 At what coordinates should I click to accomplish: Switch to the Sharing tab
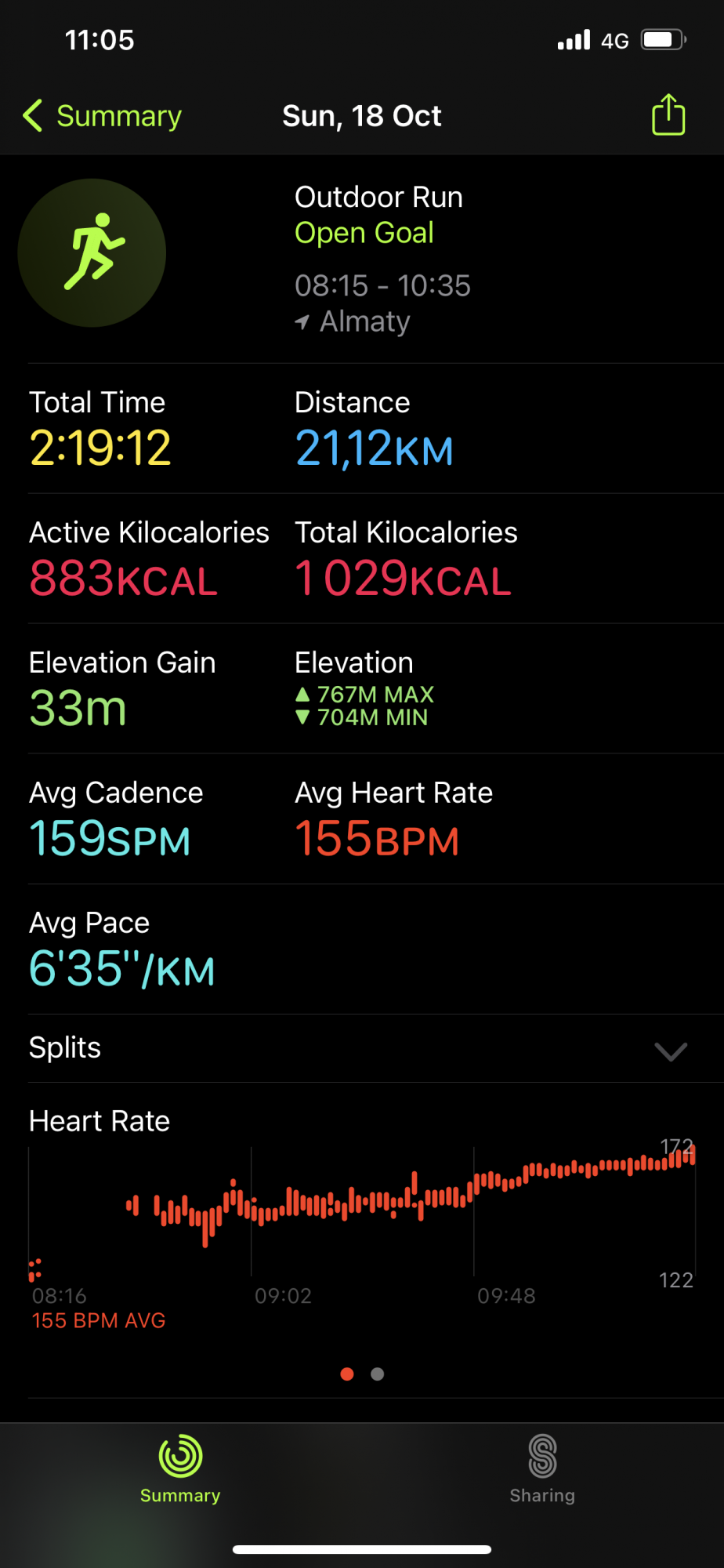pos(542,1469)
